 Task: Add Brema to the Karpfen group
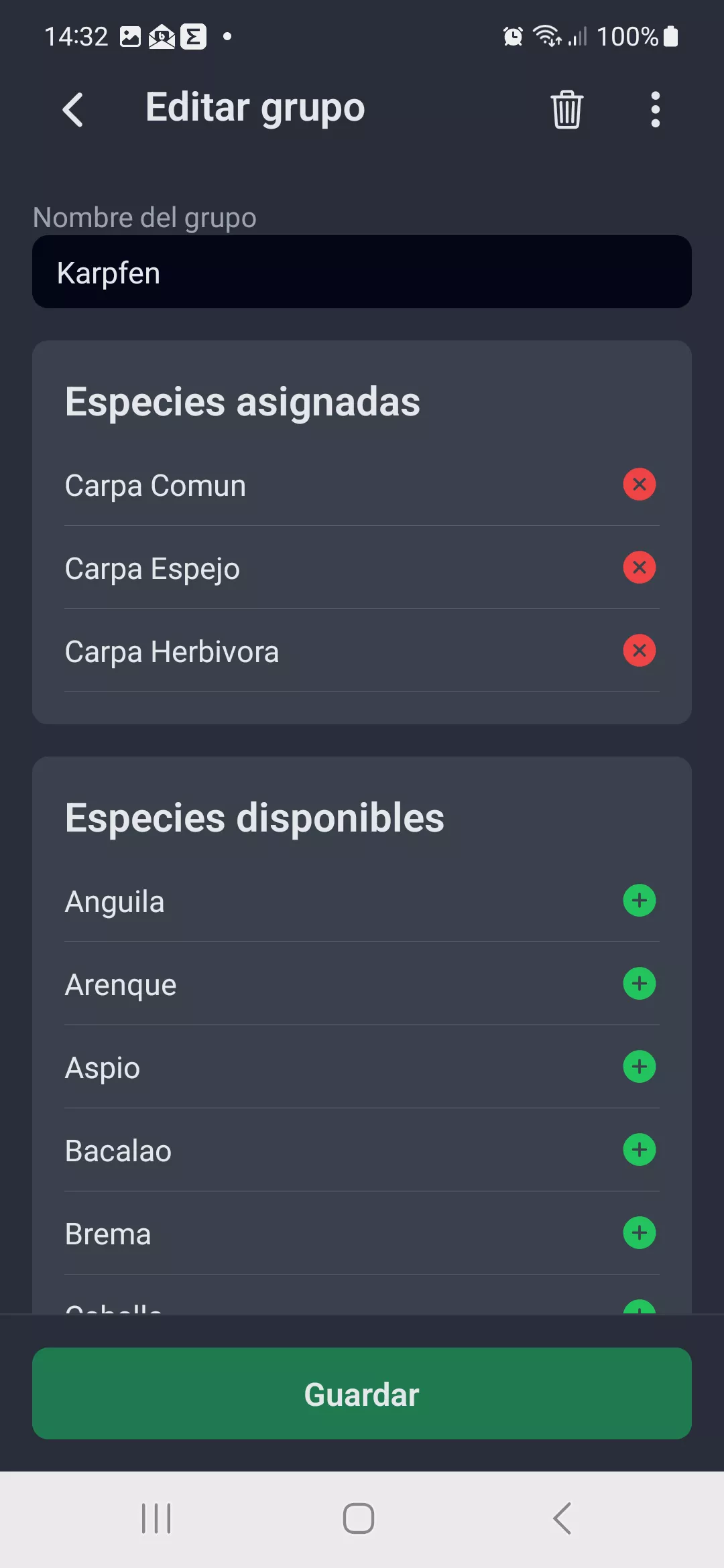tap(639, 1233)
